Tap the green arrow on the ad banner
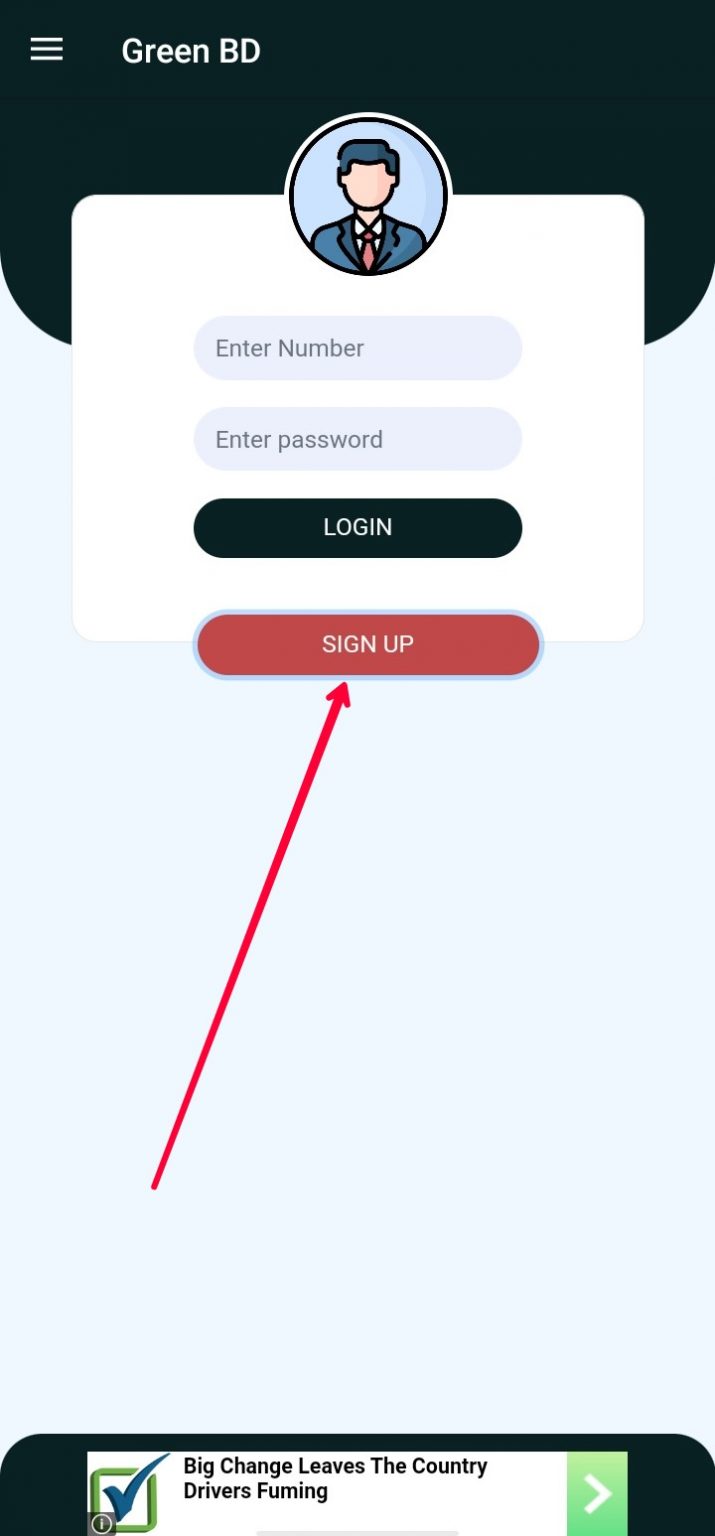 [x=597, y=1494]
